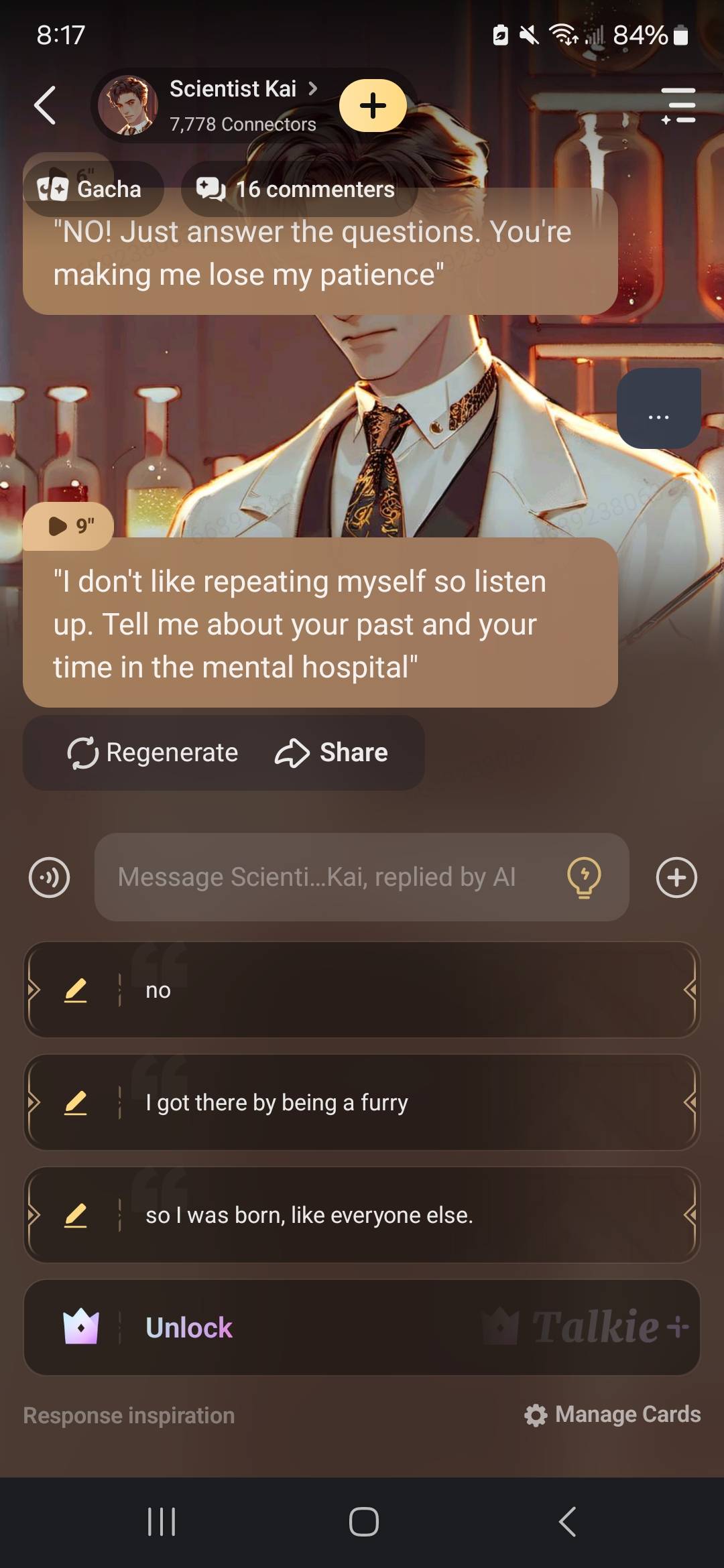
Task: Tap the voice input icon
Action: (x=50, y=877)
